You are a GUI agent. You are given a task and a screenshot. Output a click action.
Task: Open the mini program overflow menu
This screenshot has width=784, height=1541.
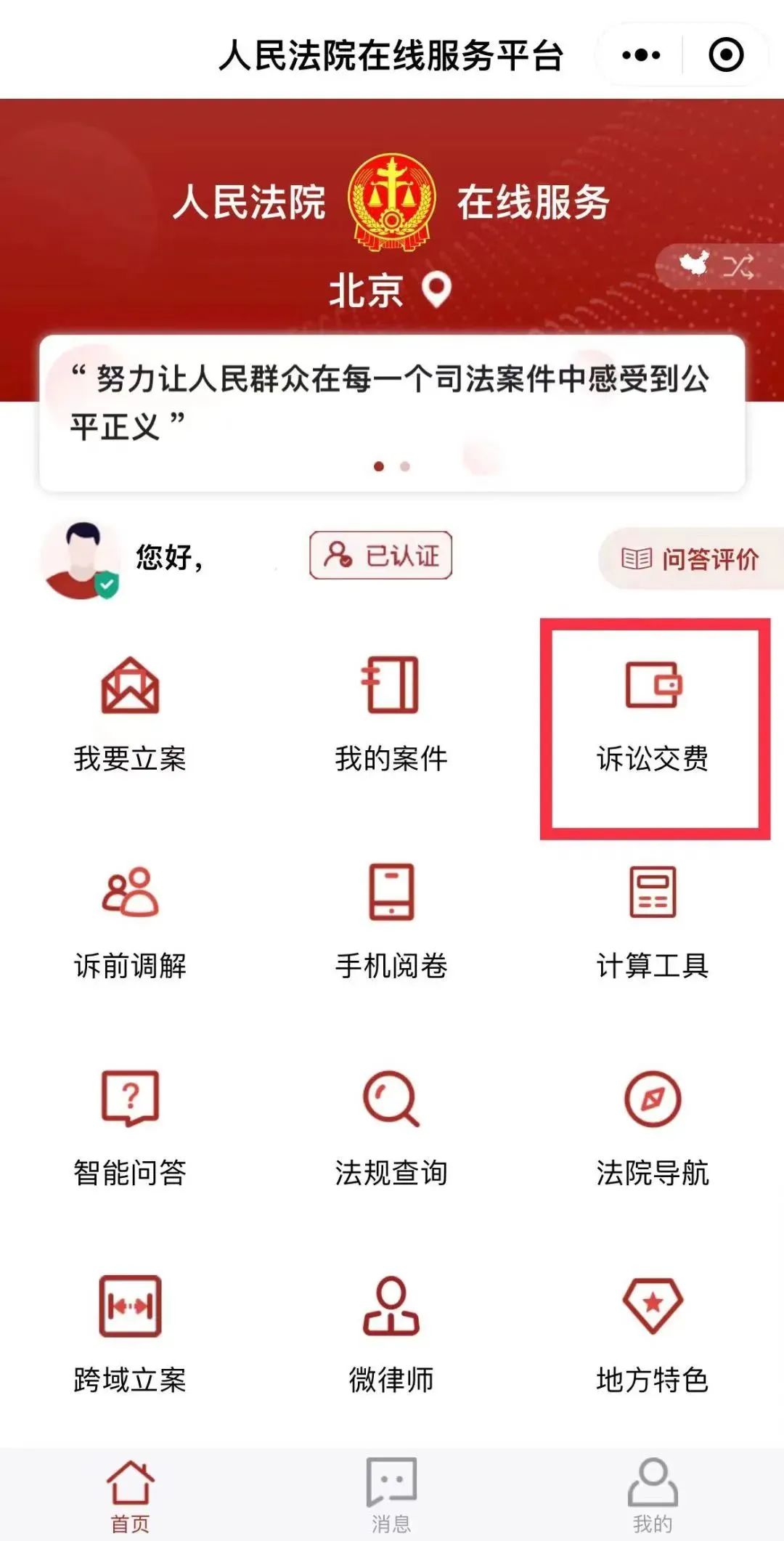(641, 55)
